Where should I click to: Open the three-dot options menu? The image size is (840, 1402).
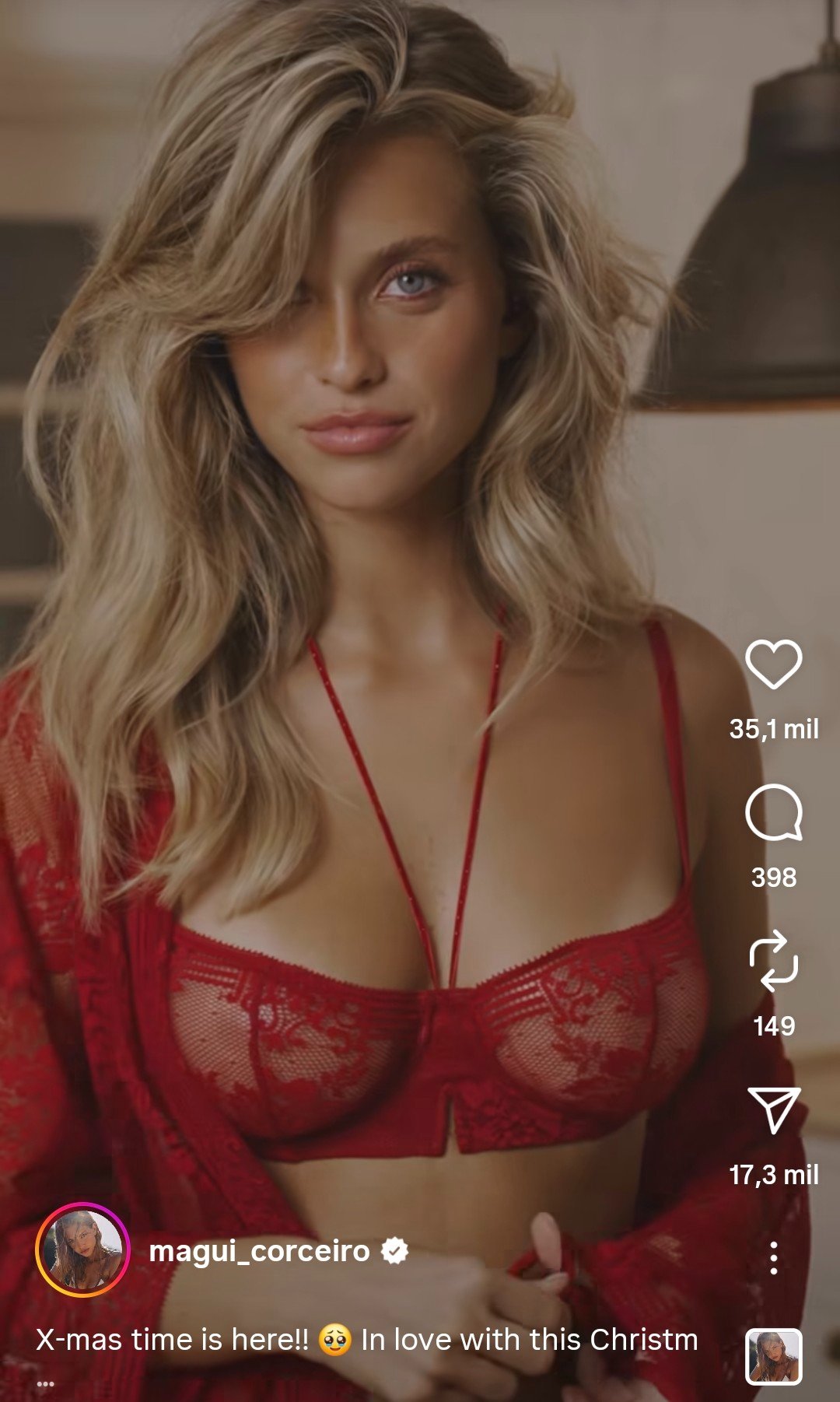coord(773,1258)
